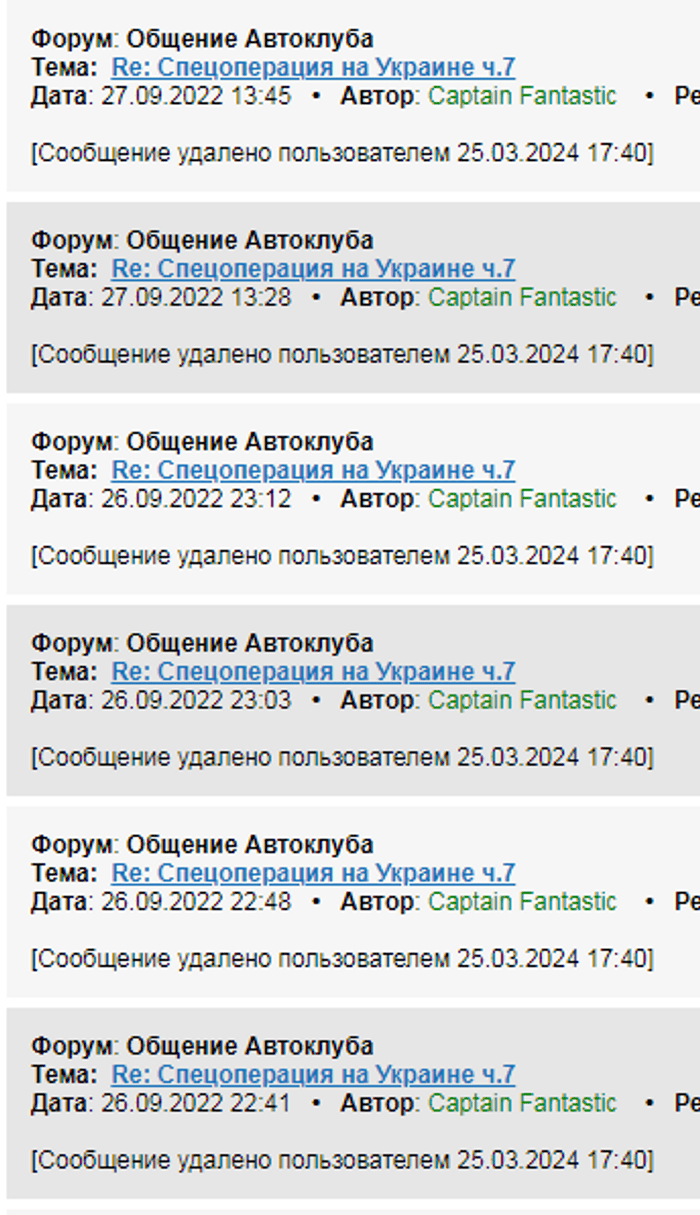Open the topic link dated 26.09.2022 22:48
Viewport: 700px width, 1215px height.
tap(313, 873)
